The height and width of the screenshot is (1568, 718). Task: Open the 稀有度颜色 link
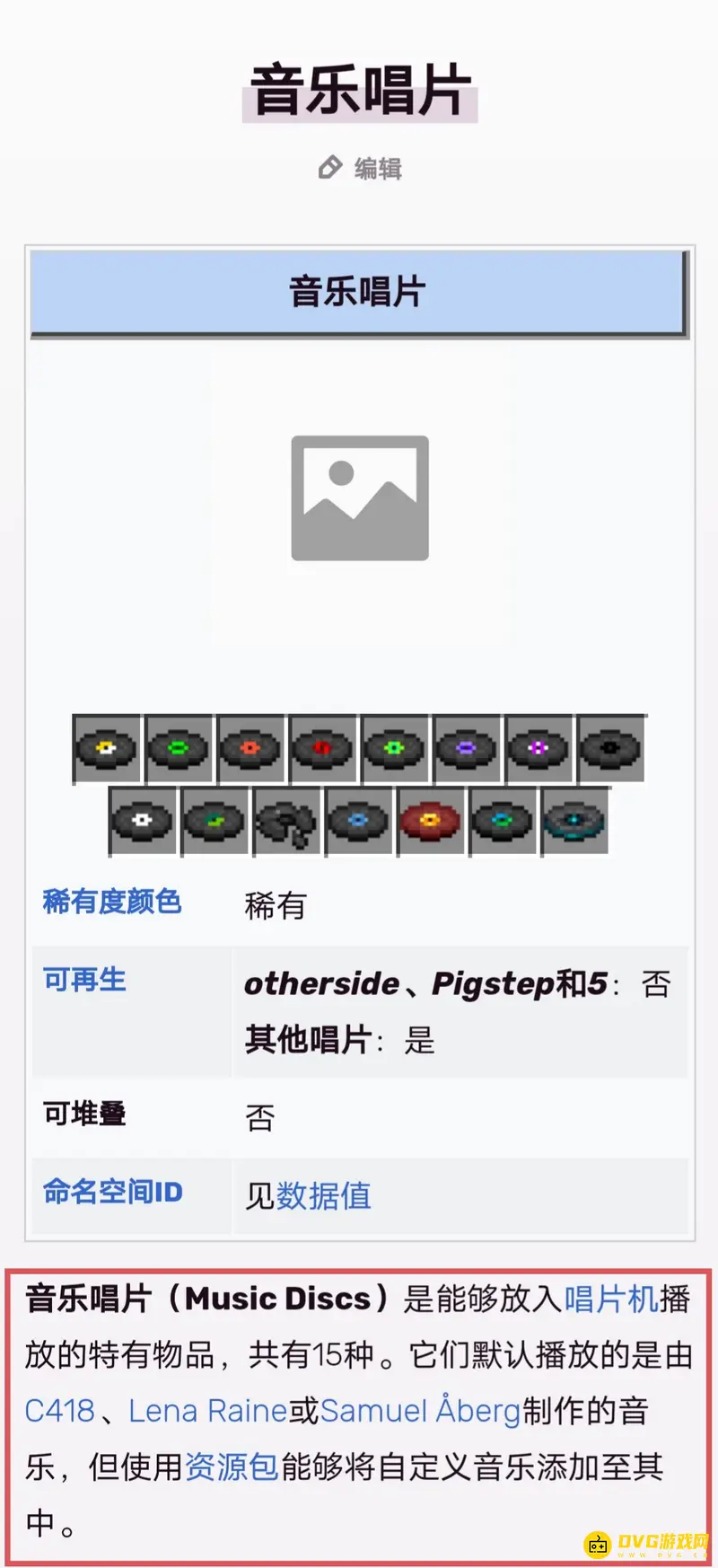click(112, 901)
